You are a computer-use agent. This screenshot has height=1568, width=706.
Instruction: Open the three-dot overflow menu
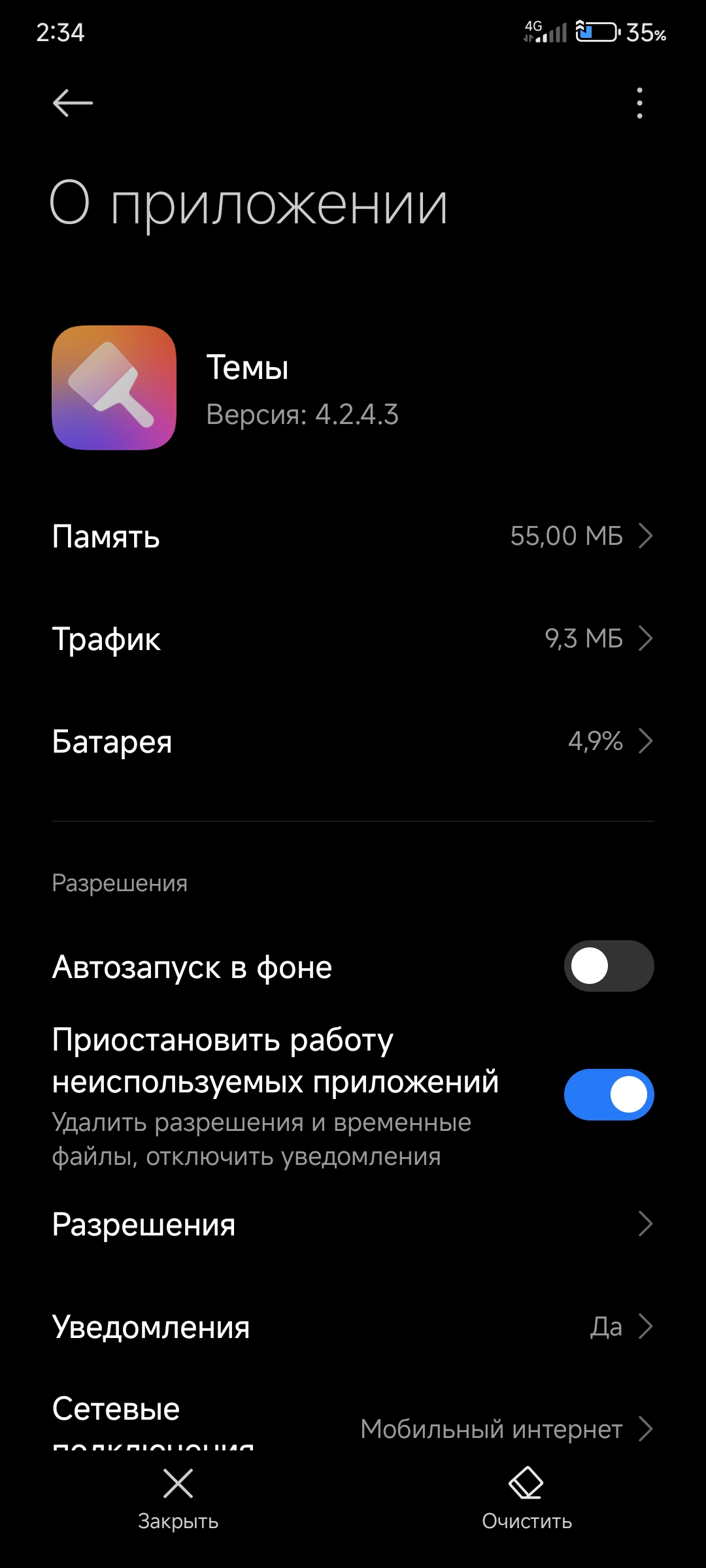point(639,103)
